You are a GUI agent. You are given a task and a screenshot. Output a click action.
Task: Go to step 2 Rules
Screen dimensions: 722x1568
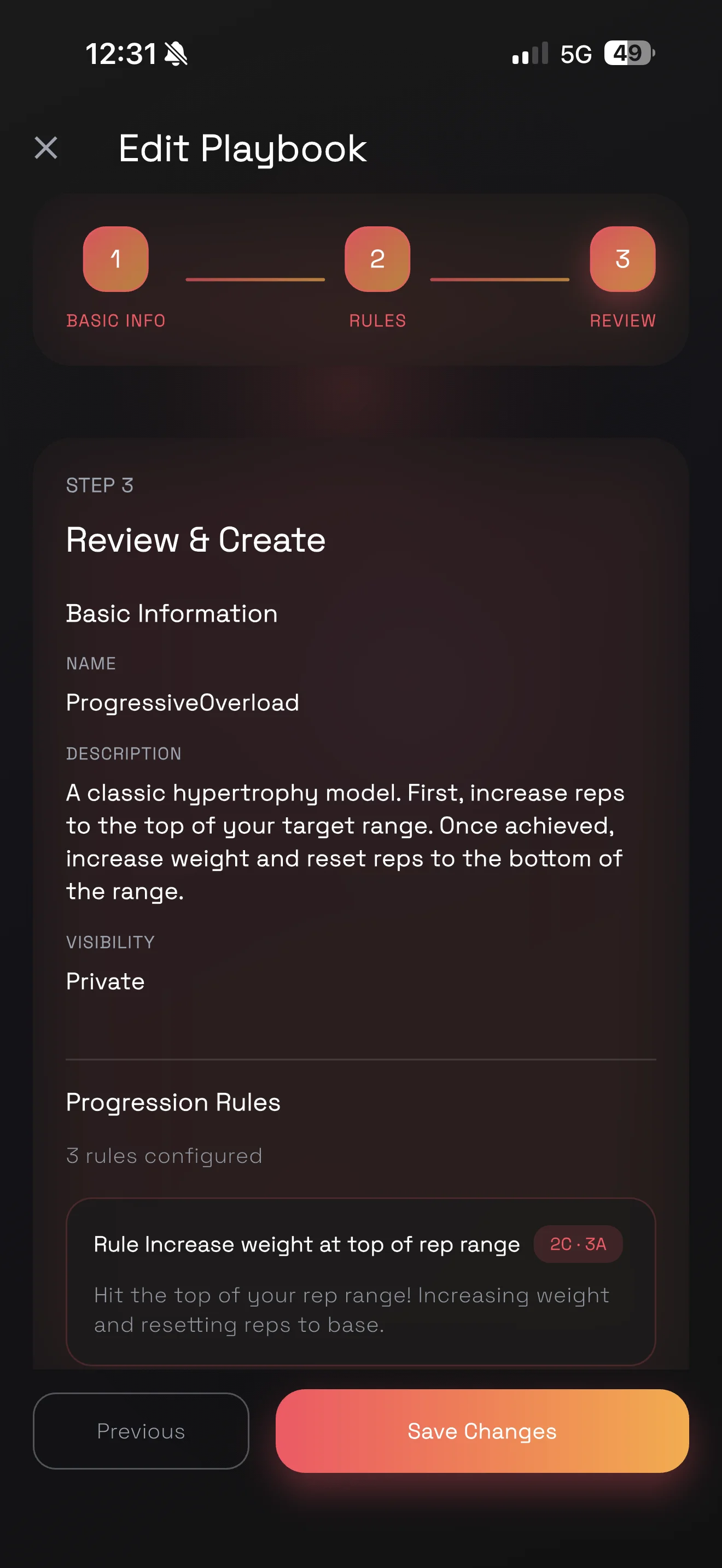coord(377,259)
